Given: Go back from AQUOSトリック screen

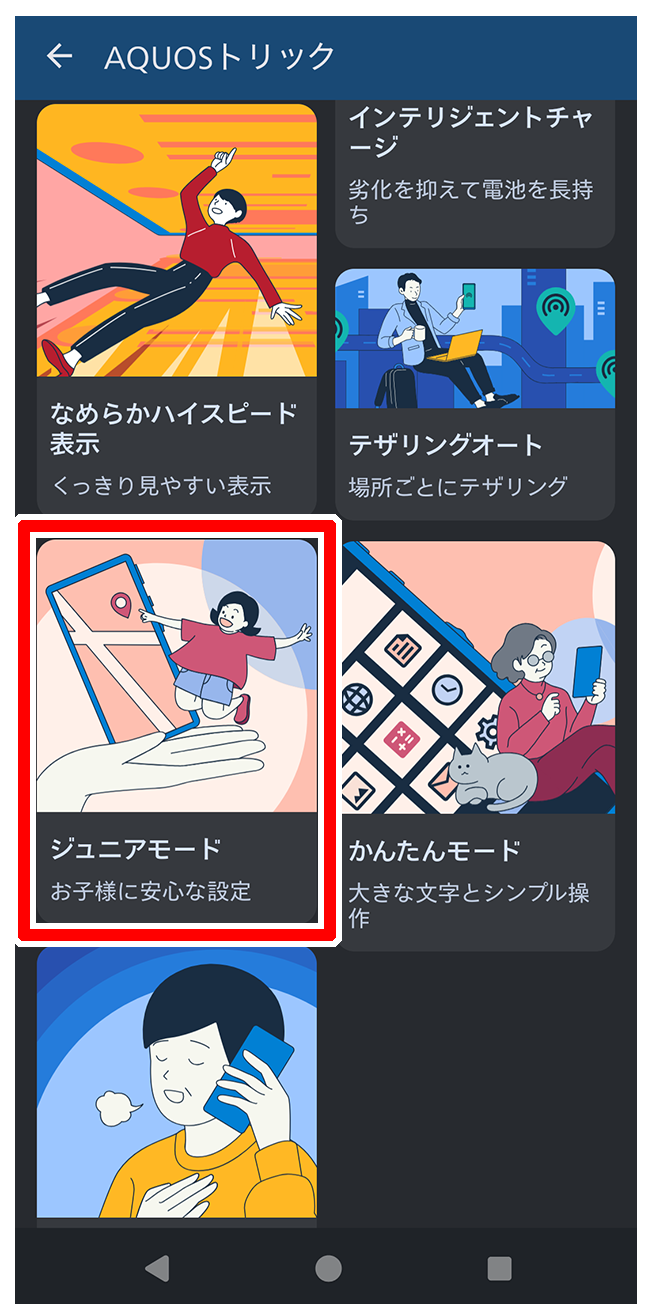Looking at the screenshot, I should point(60,57).
